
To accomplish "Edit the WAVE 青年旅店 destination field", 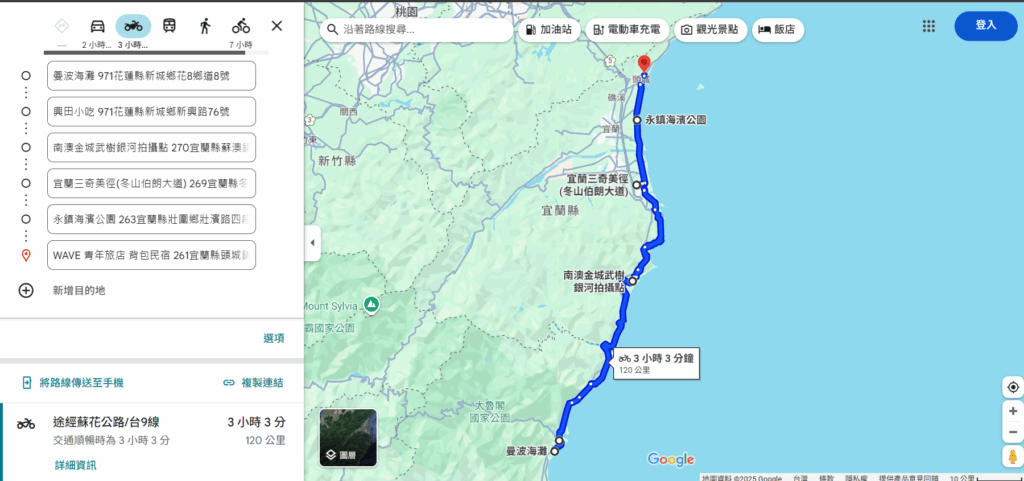I will (151, 255).
